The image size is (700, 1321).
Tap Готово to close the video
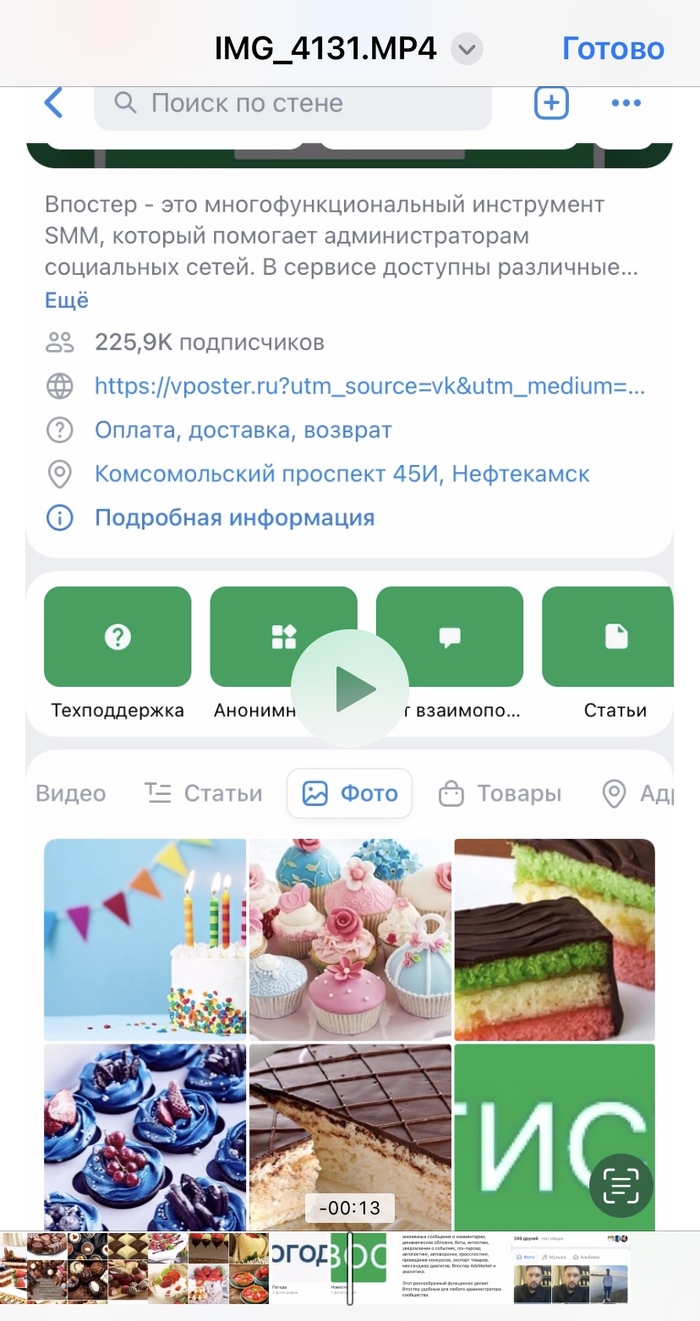[613, 48]
